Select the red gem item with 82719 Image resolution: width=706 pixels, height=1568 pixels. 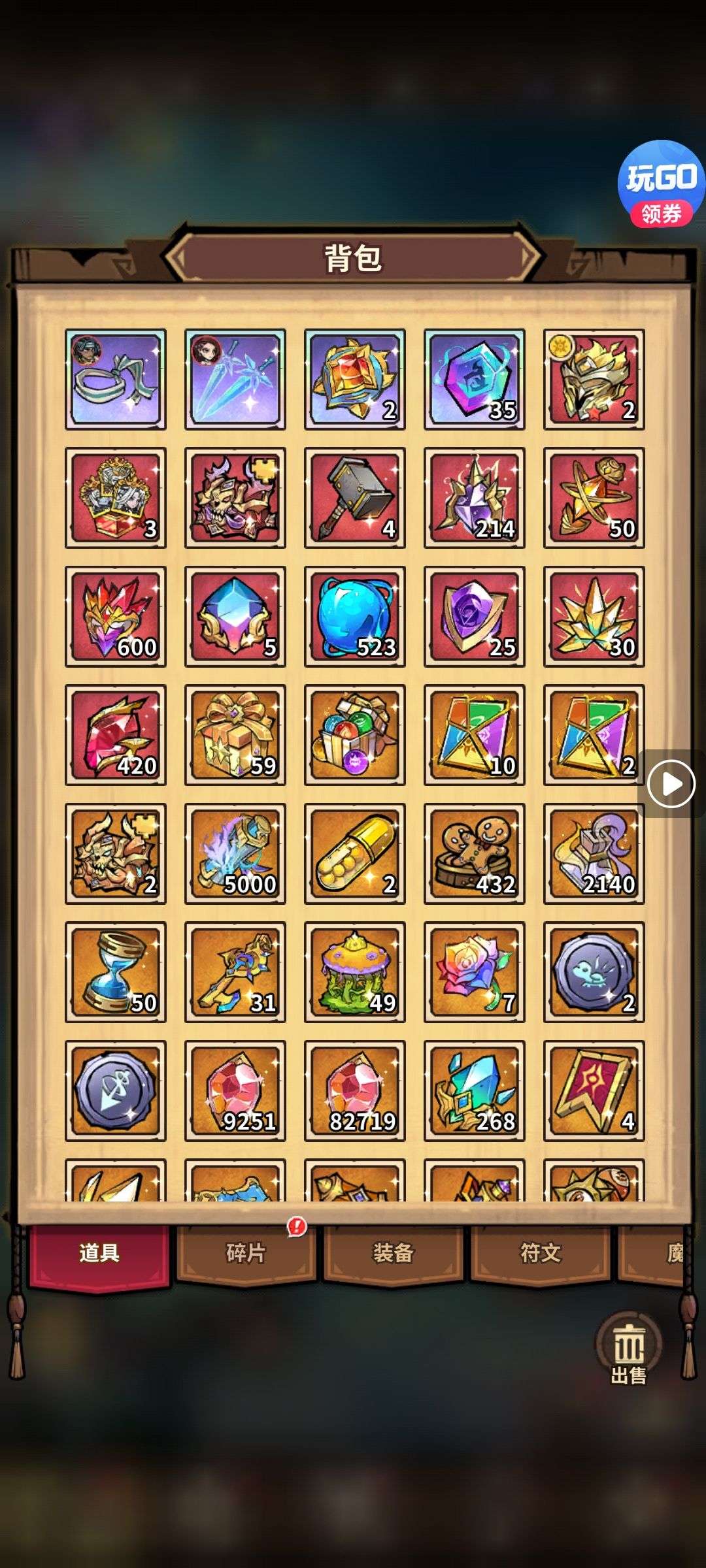coord(355,1091)
